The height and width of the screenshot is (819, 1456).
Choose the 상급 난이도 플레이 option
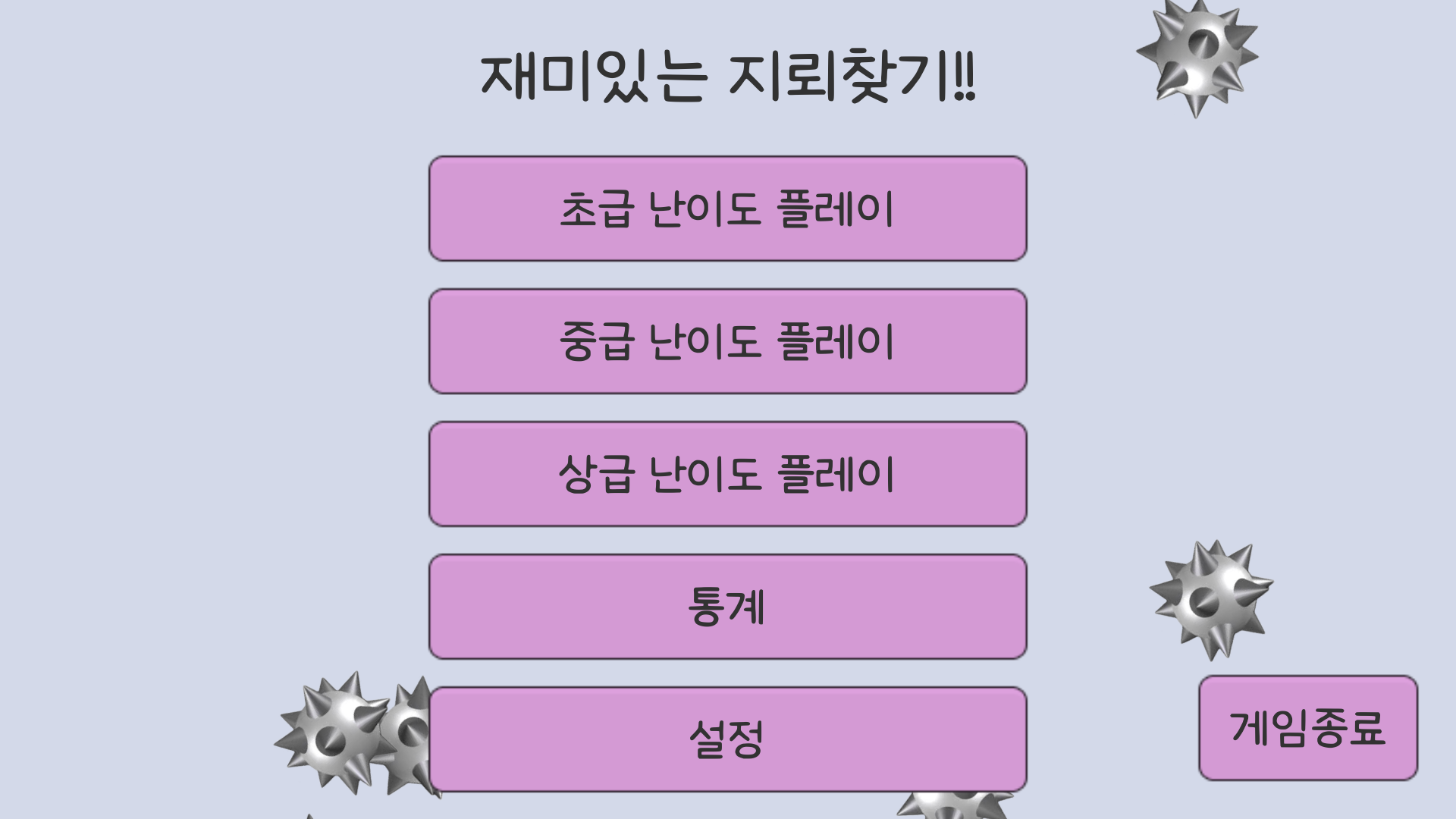pos(727,474)
